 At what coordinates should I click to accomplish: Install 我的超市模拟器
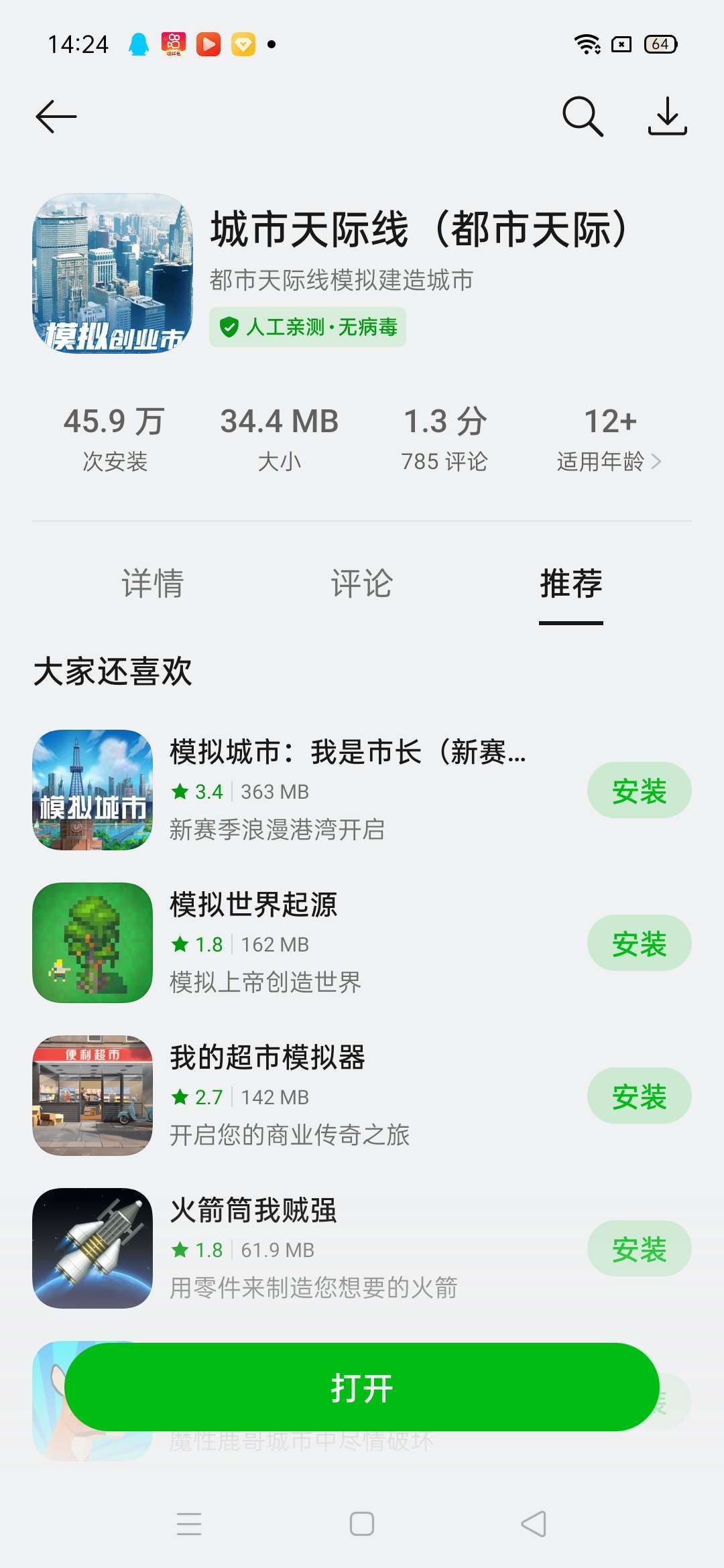click(639, 1096)
